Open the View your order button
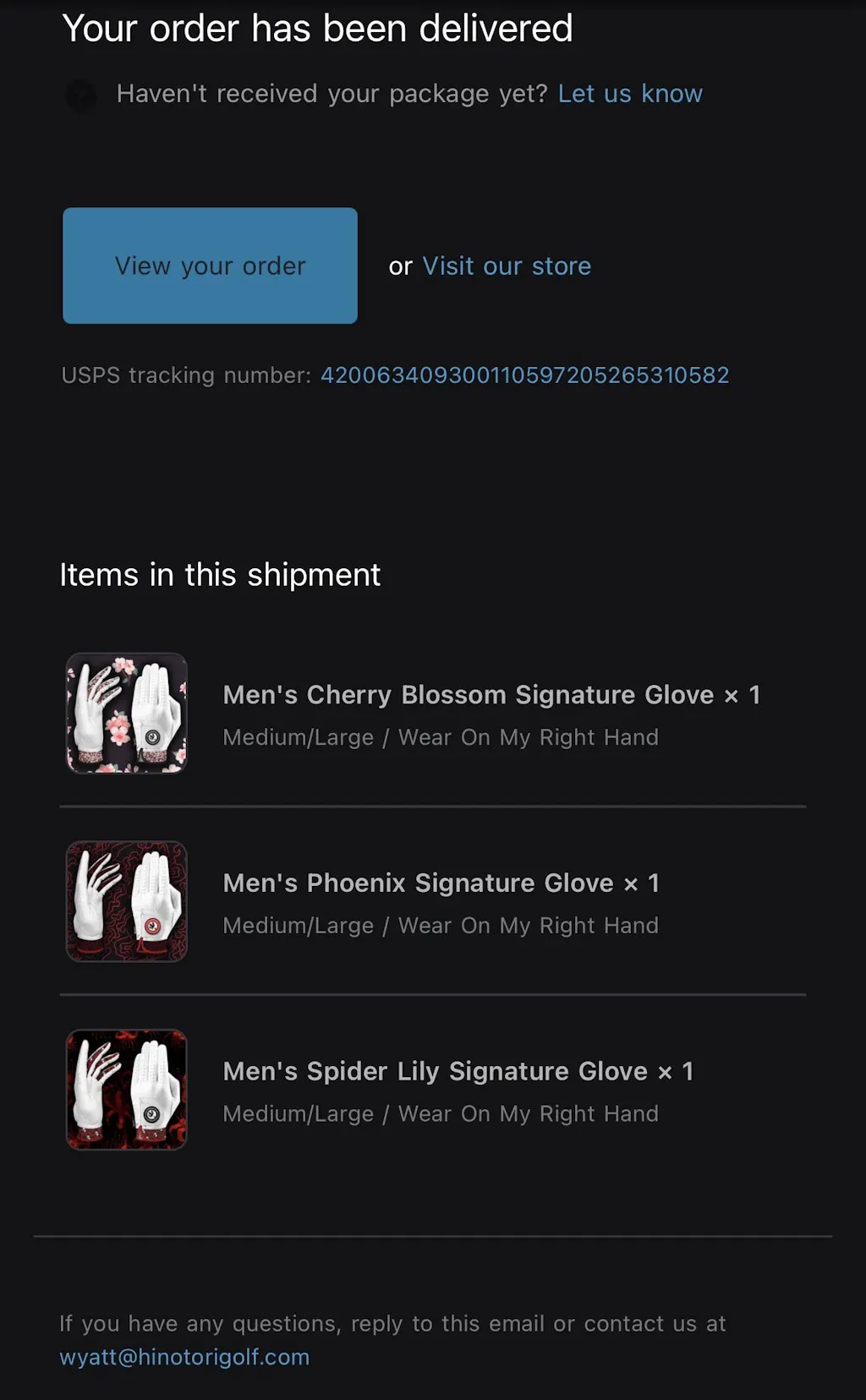Image resolution: width=866 pixels, height=1400 pixels. point(210,265)
